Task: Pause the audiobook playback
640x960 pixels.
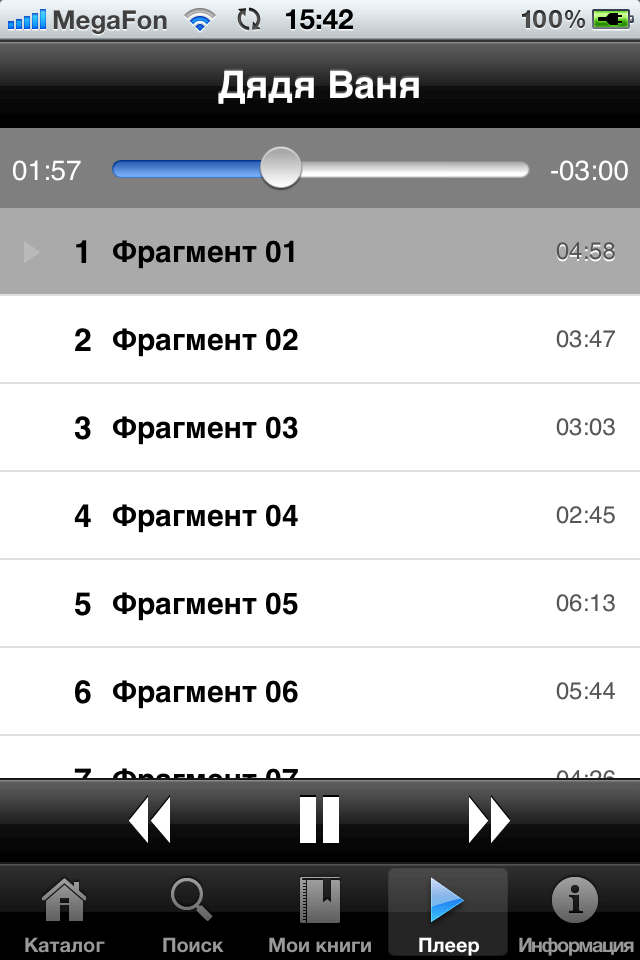Action: click(x=320, y=820)
